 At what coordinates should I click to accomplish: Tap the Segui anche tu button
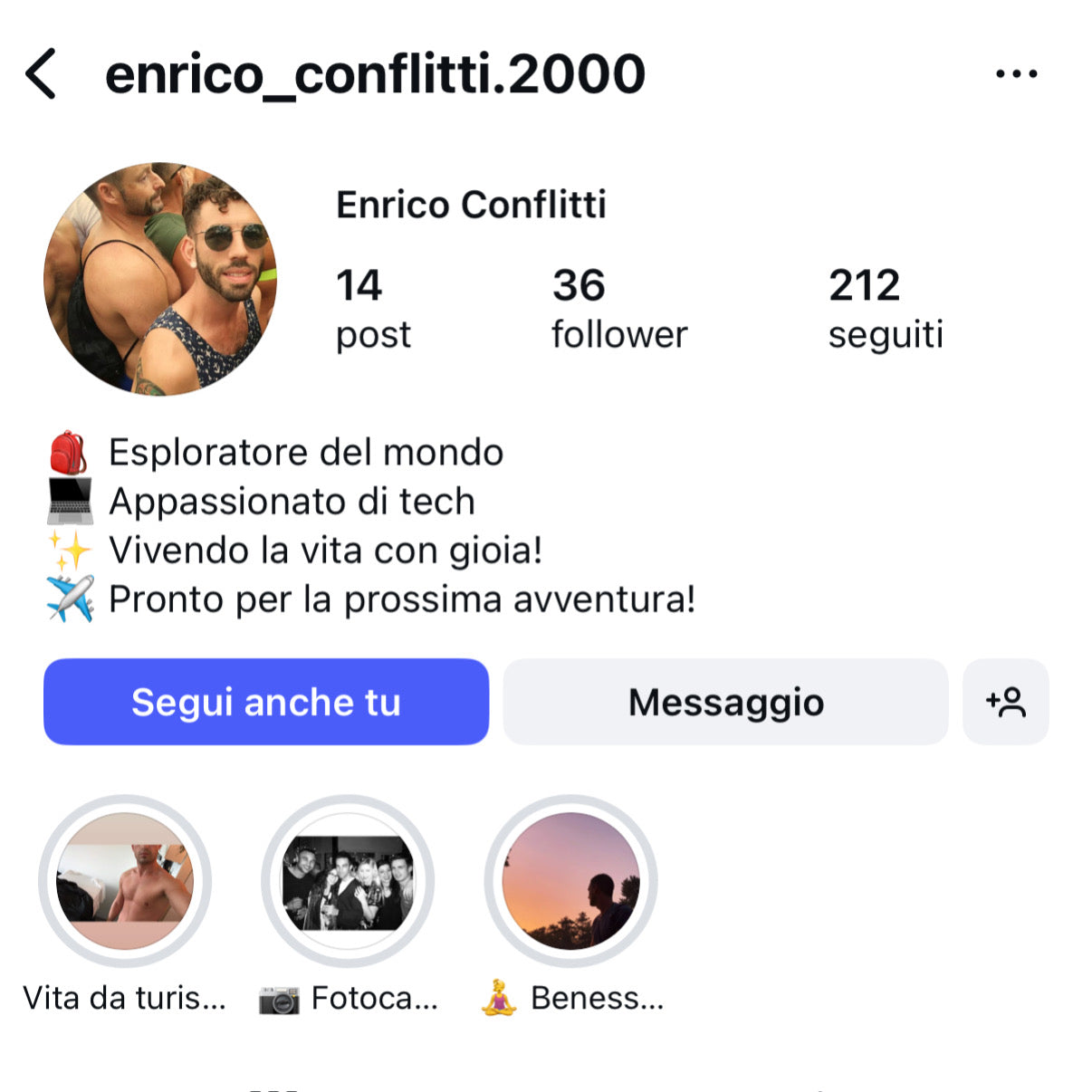pyautogui.click(x=266, y=702)
